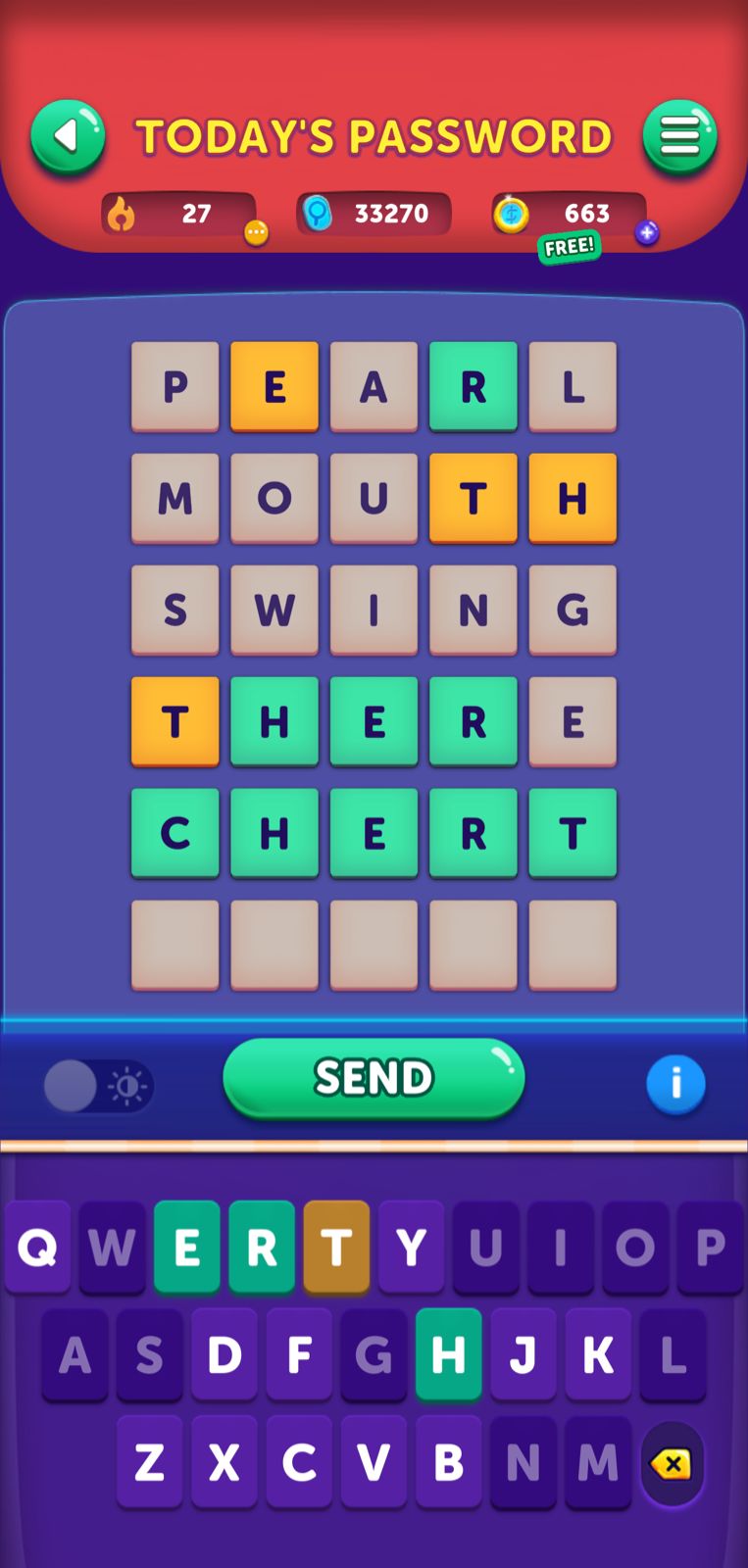This screenshot has height=1568, width=748.
Task: Submit the guess with SEND
Action: point(374,1078)
